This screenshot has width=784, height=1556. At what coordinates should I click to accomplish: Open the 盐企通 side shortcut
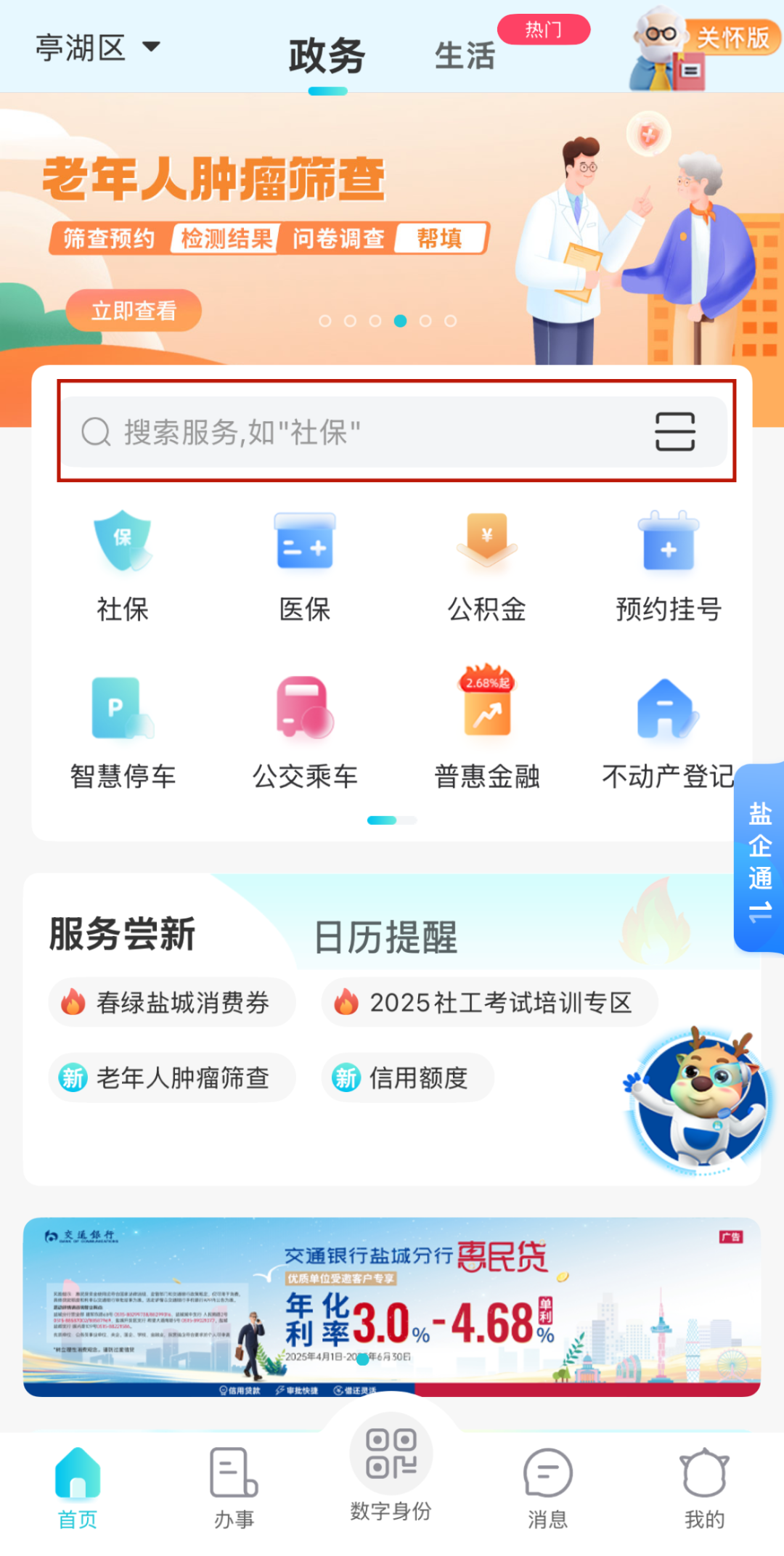point(760,859)
